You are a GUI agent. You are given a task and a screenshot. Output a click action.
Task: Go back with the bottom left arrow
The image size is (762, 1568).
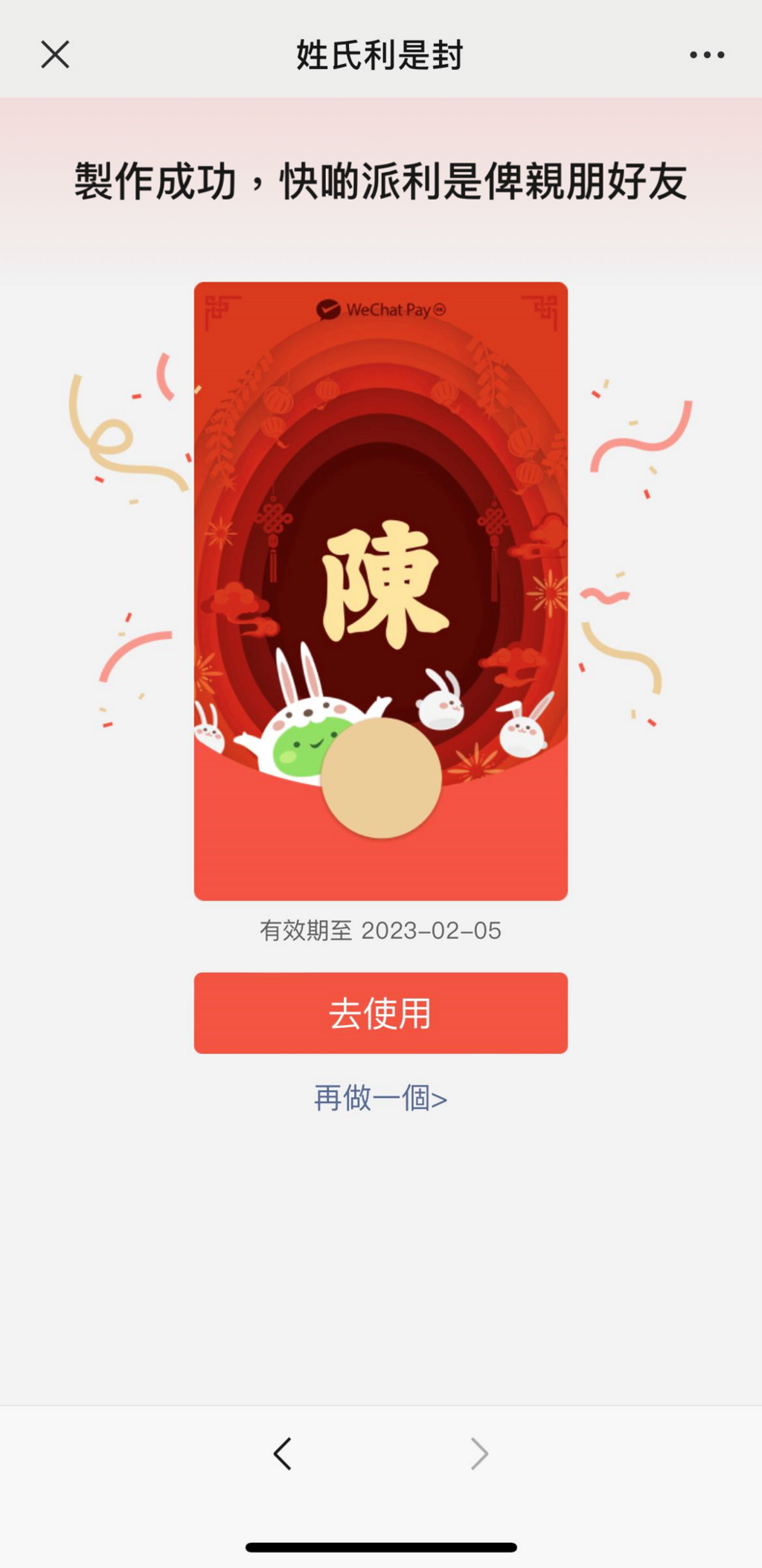coord(282,1453)
